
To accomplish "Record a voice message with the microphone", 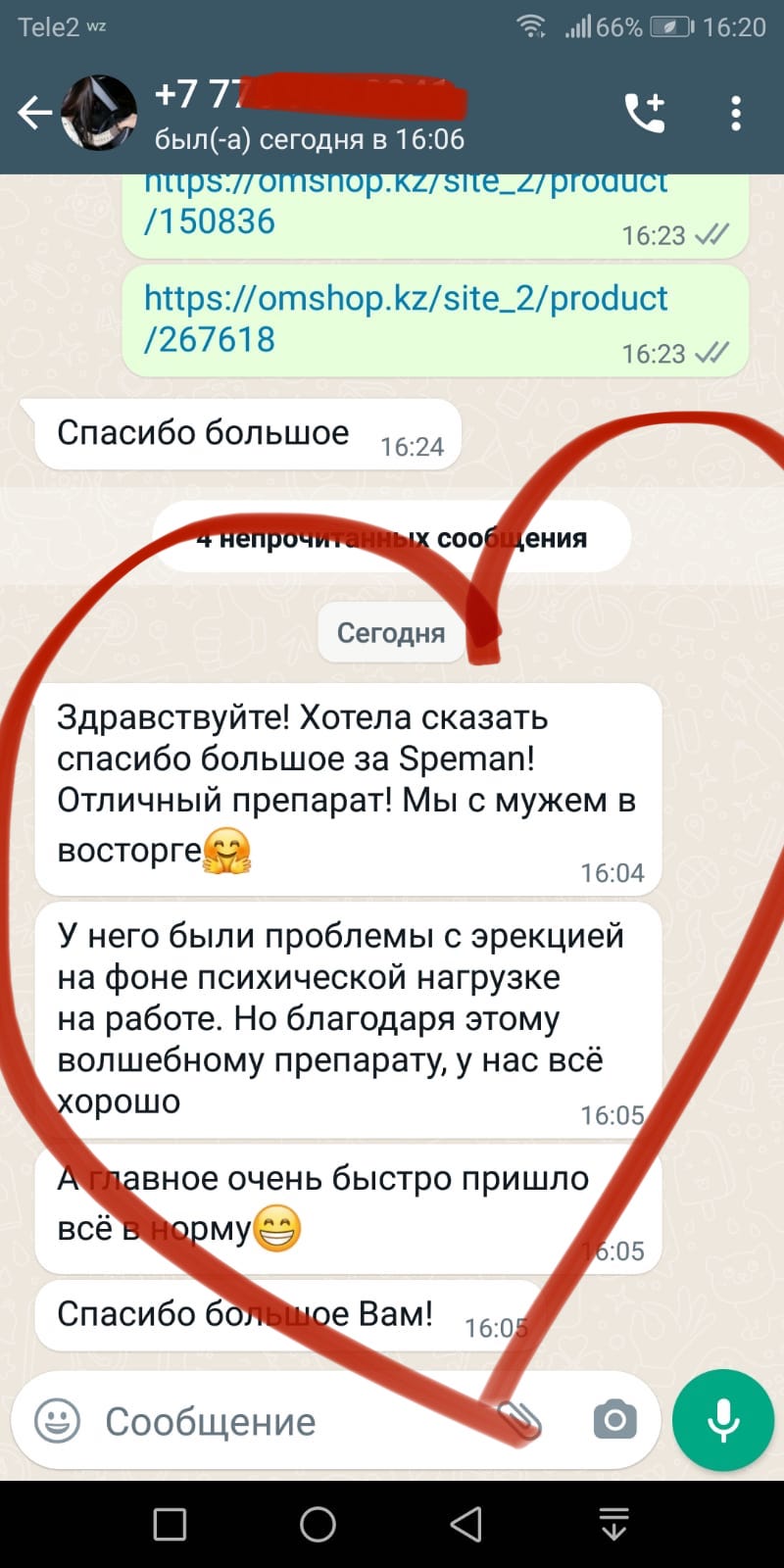I will pos(723,1420).
